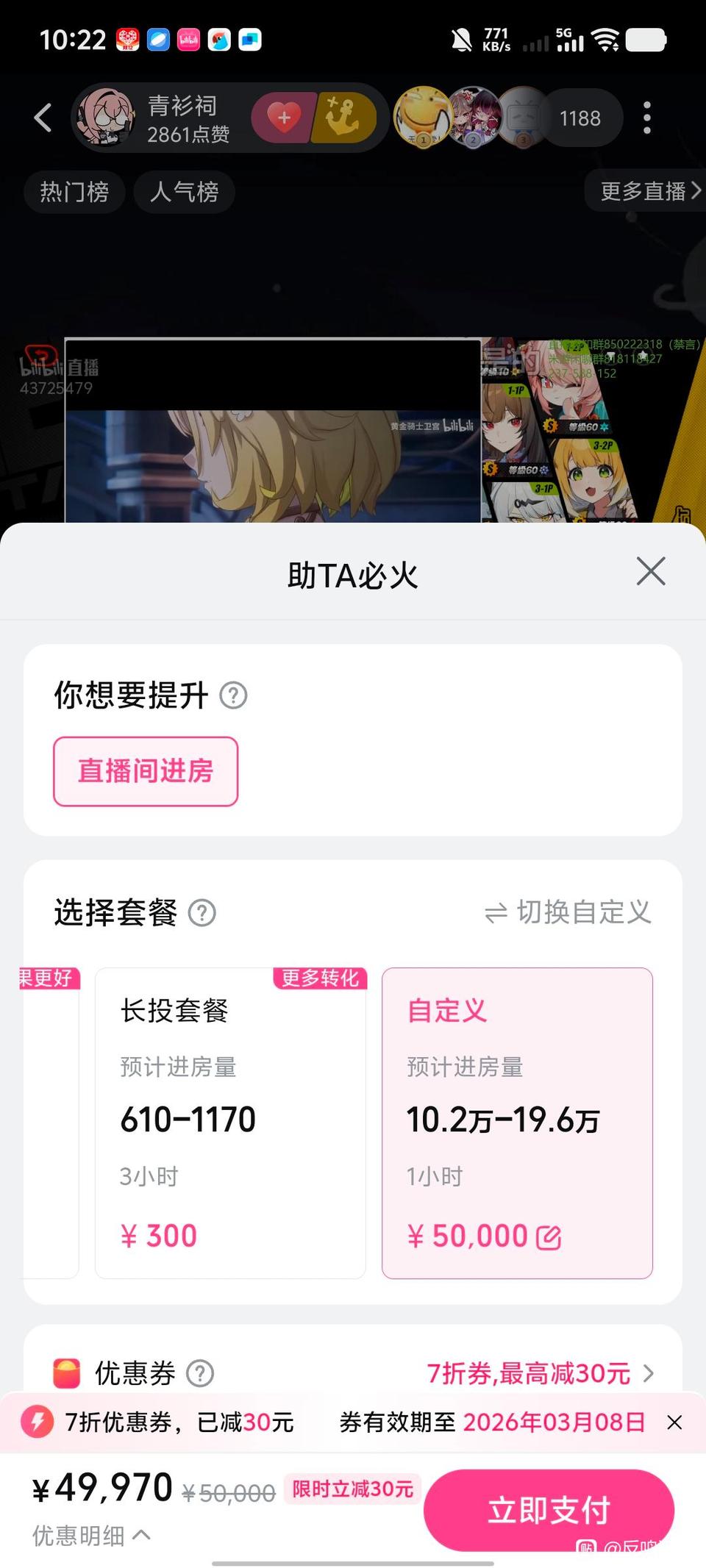The height and width of the screenshot is (1568, 706).
Task: Close the 助TA必火 panel
Action: 651,571
